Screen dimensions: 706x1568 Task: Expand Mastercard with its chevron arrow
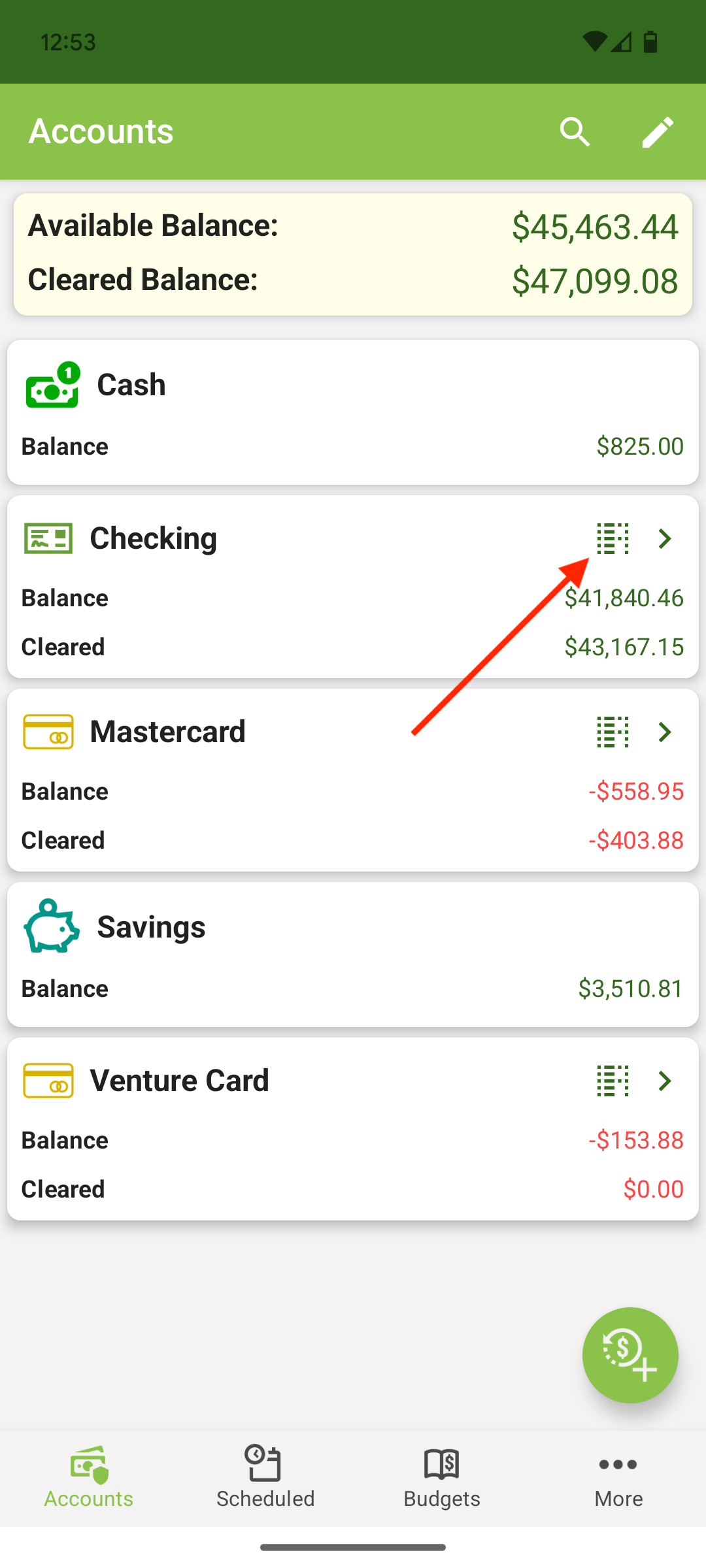(665, 732)
